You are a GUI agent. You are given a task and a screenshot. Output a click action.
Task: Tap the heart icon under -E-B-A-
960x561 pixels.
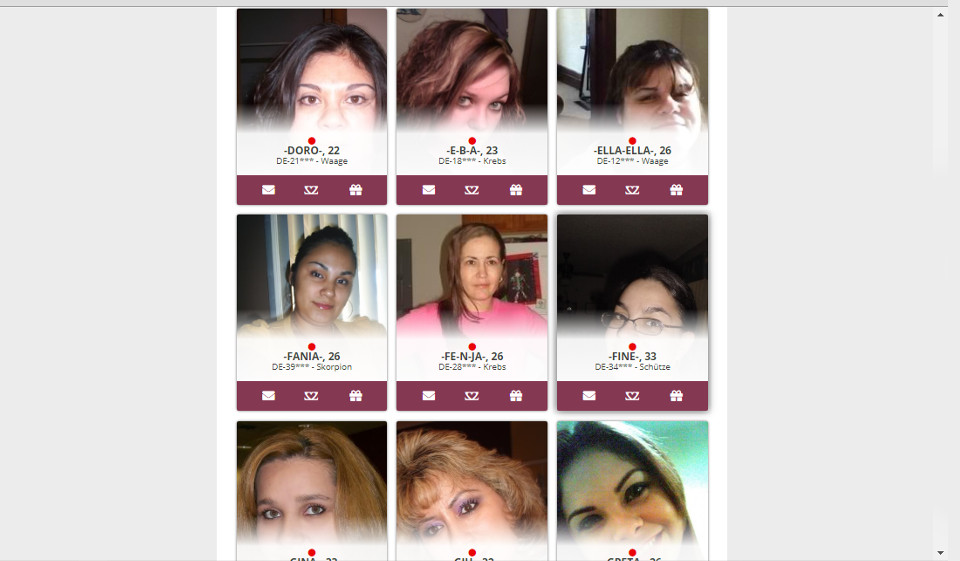click(472, 190)
